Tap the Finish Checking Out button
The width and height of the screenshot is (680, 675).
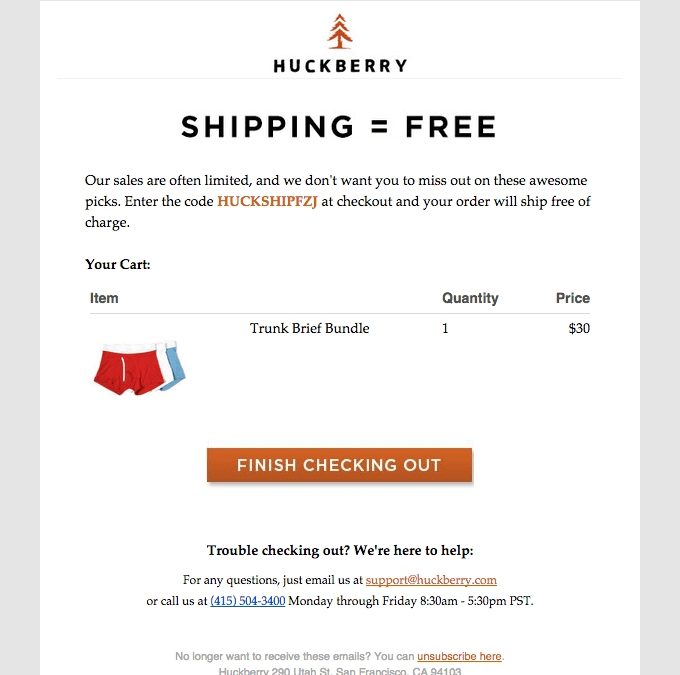339,465
